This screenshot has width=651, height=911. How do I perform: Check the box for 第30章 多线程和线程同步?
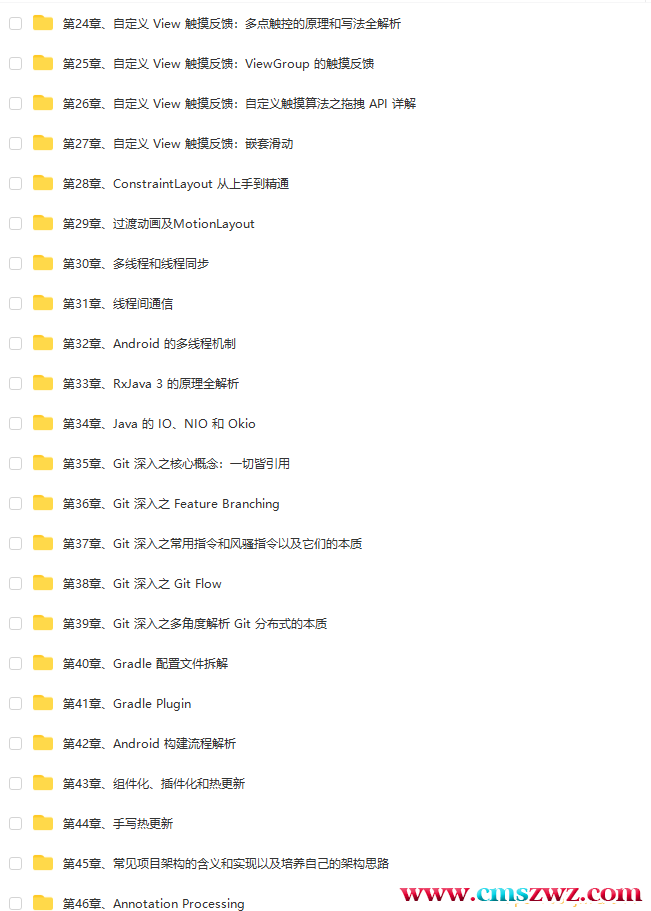pyautogui.click(x=15, y=263)
